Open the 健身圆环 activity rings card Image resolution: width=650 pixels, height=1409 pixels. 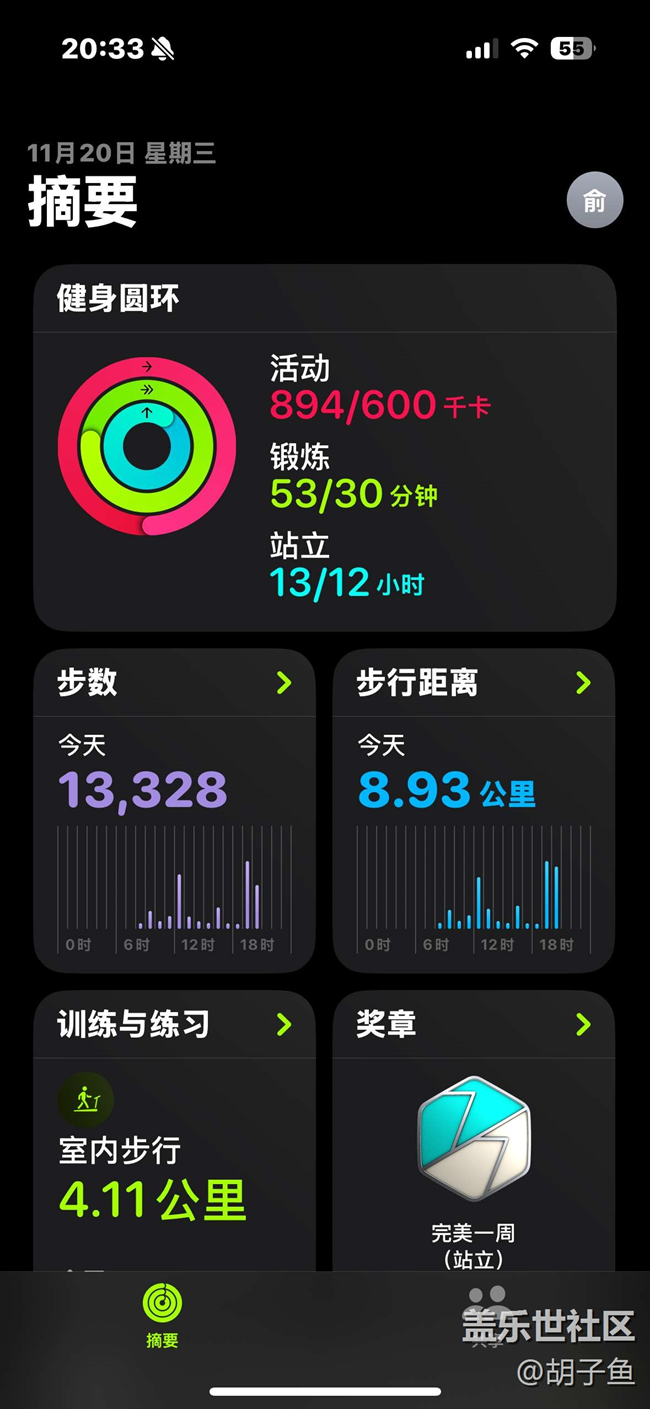[x=324, y=446]
